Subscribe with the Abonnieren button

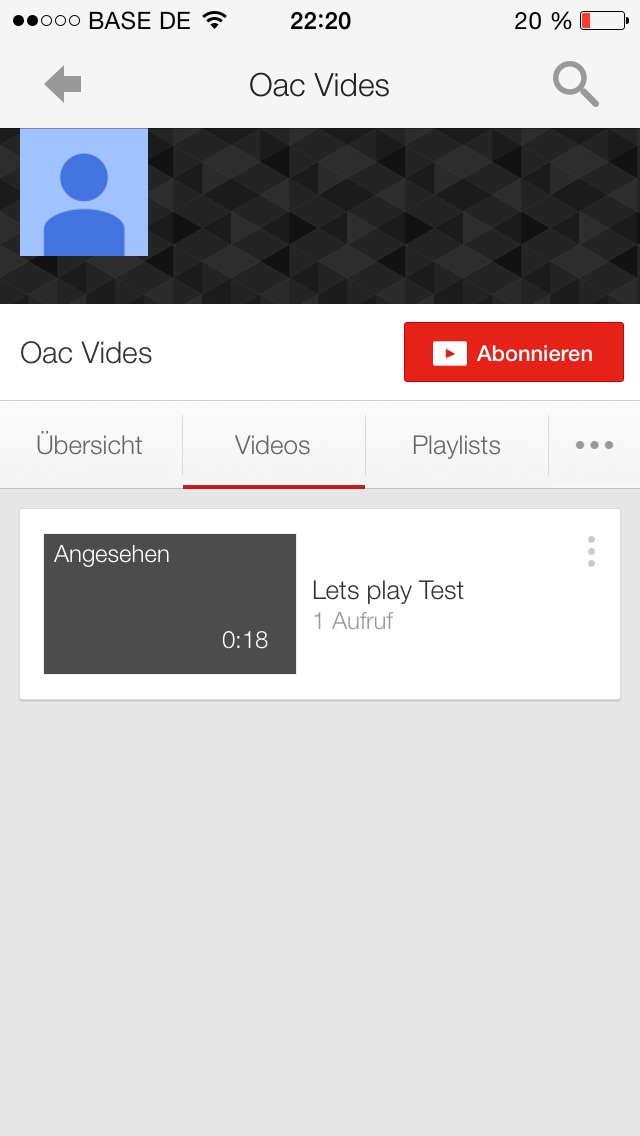click(x=513, y=352)
